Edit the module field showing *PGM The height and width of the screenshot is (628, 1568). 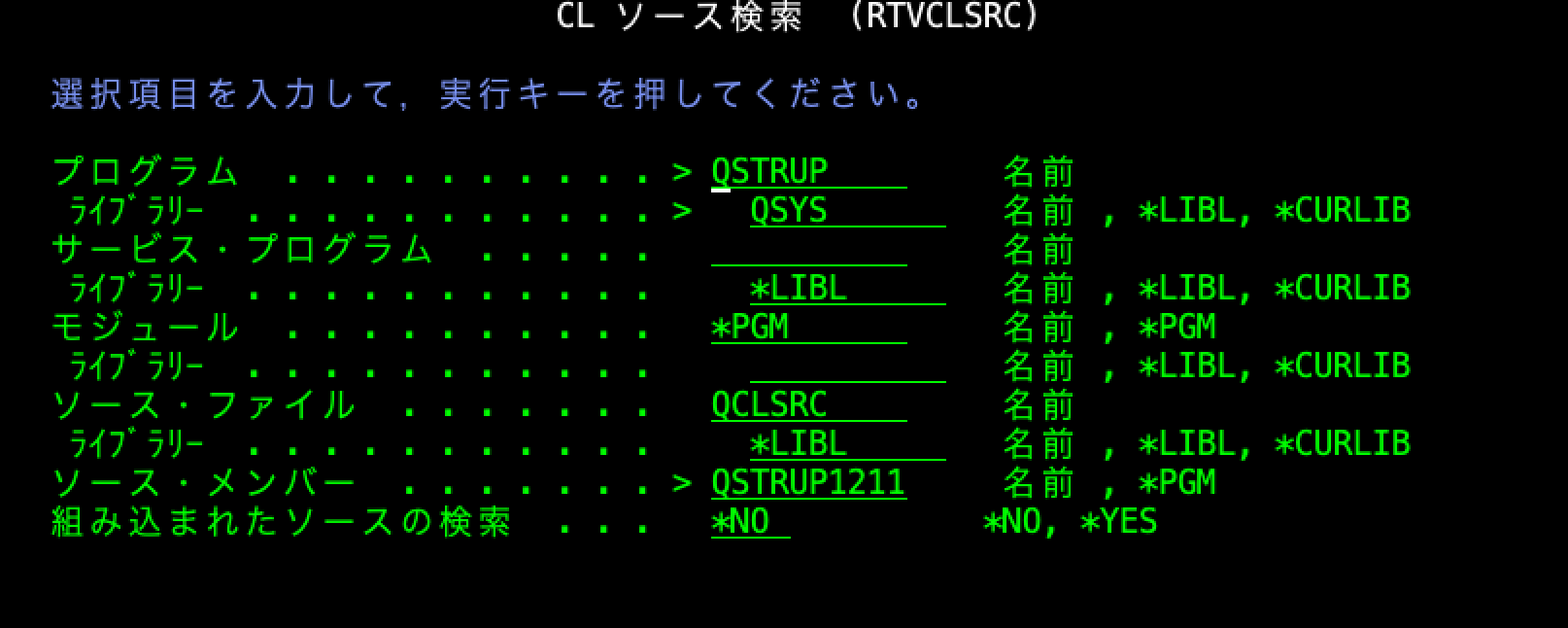point(807,328)
